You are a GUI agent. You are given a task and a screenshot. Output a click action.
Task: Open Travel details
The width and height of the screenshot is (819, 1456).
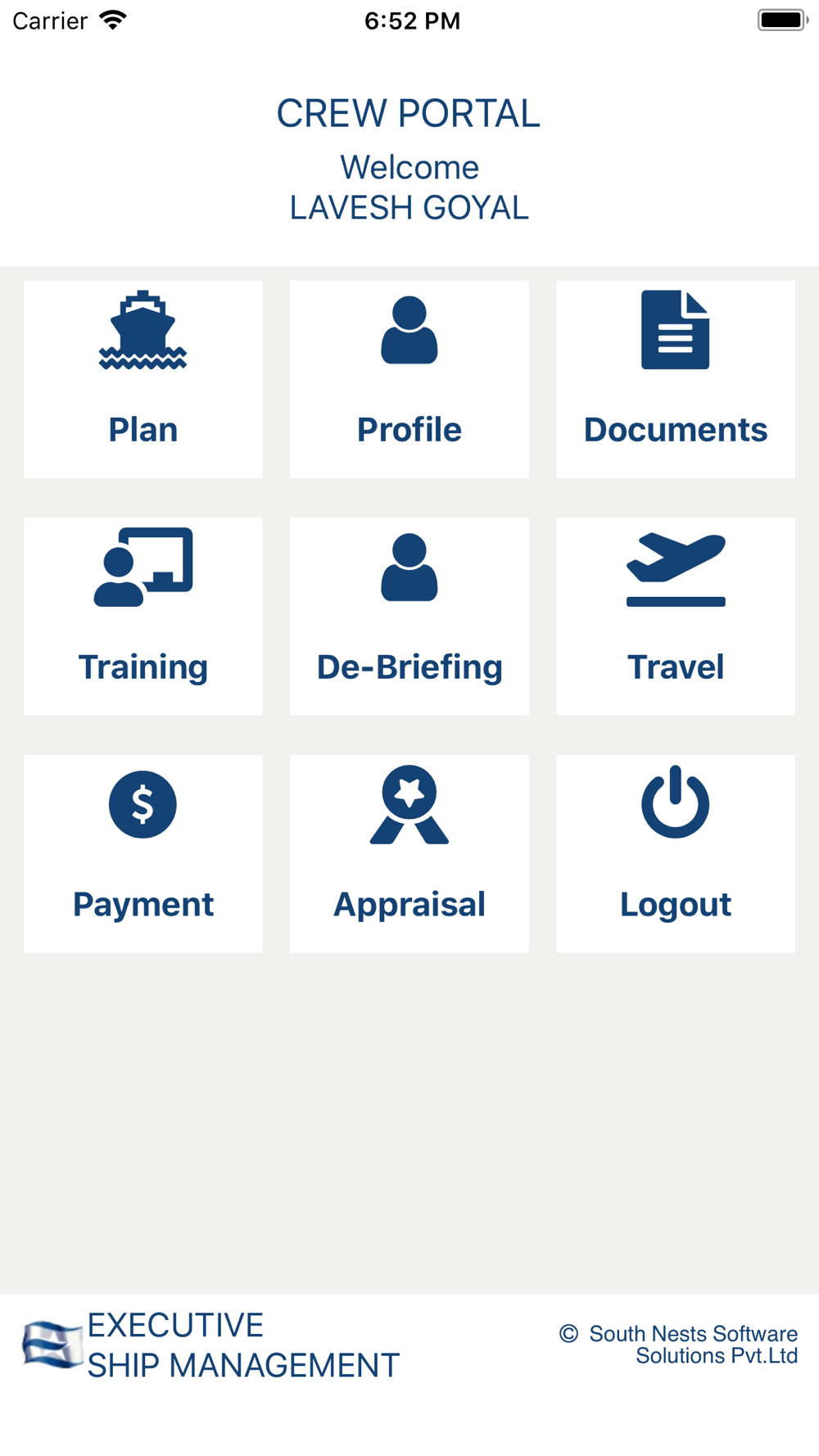[x=676, y=616]
